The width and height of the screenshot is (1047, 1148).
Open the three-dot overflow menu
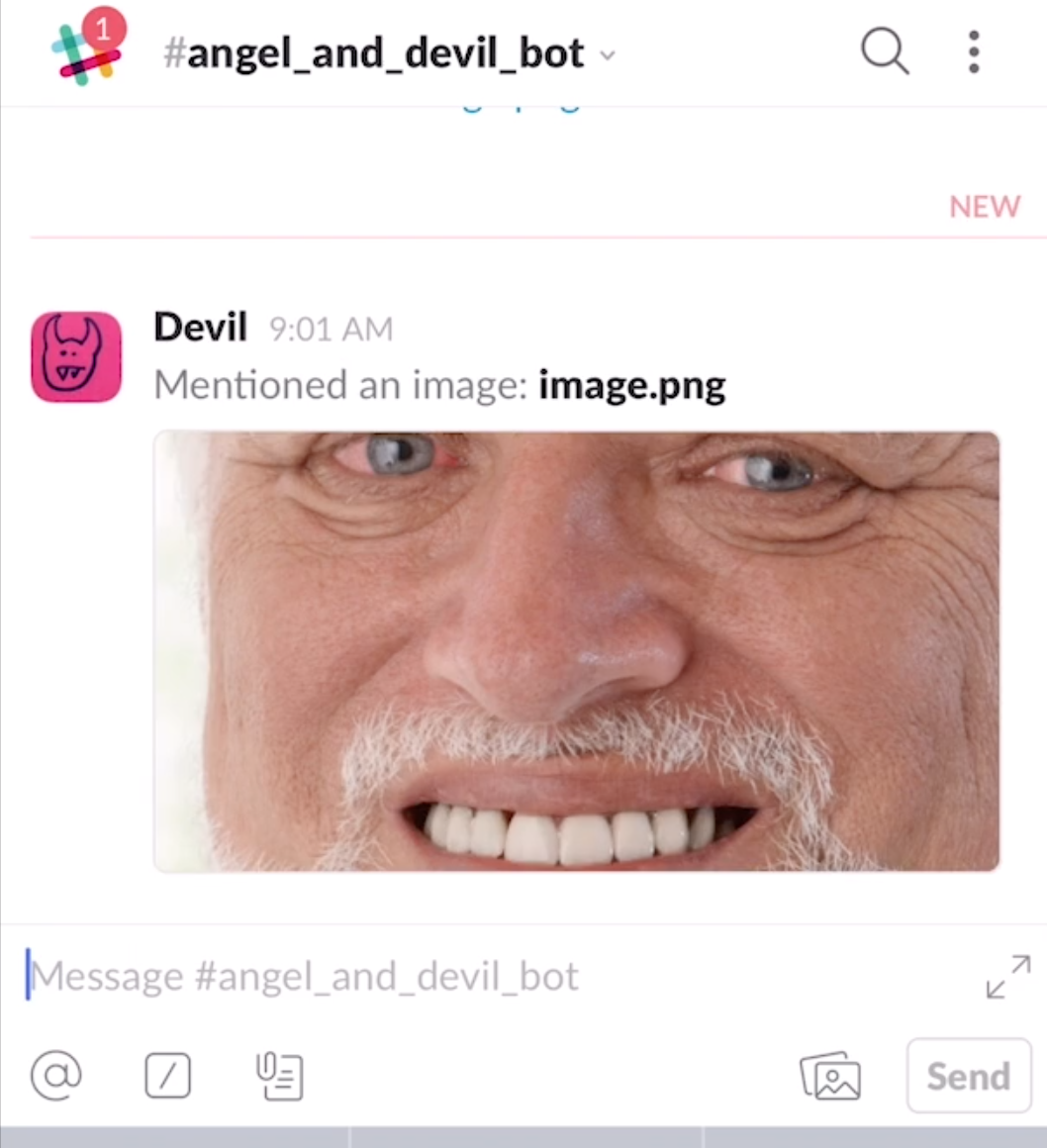974,51
